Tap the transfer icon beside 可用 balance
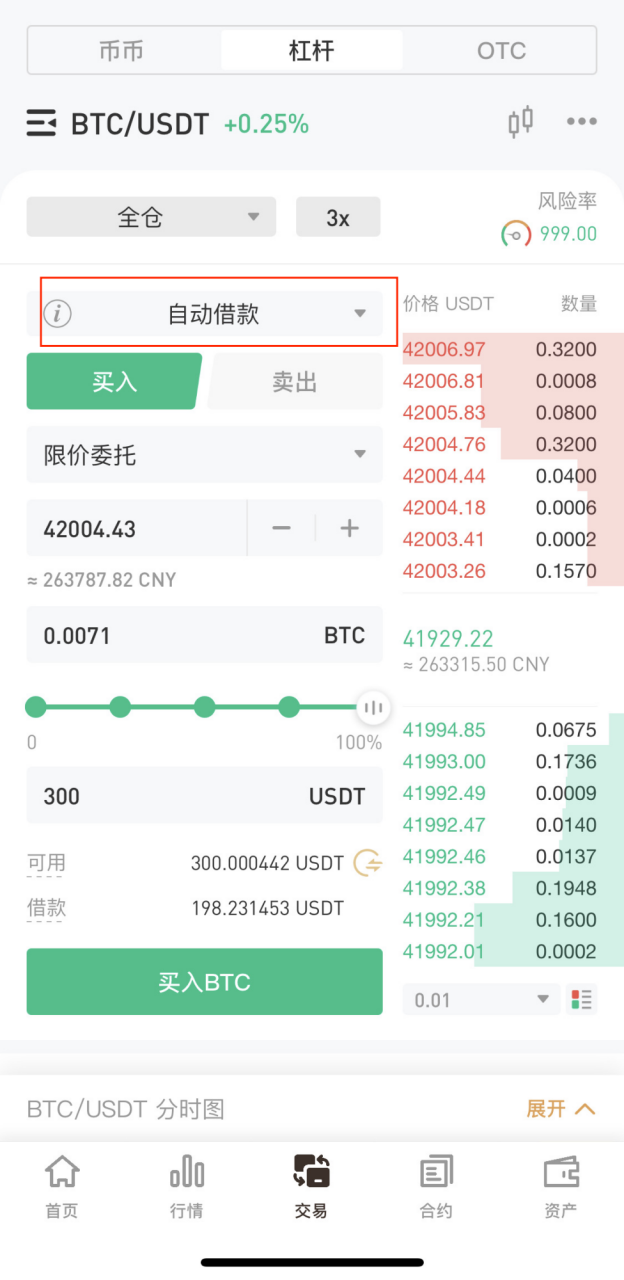The height and width of the screenshot is (1280, 624). point(368,862)
